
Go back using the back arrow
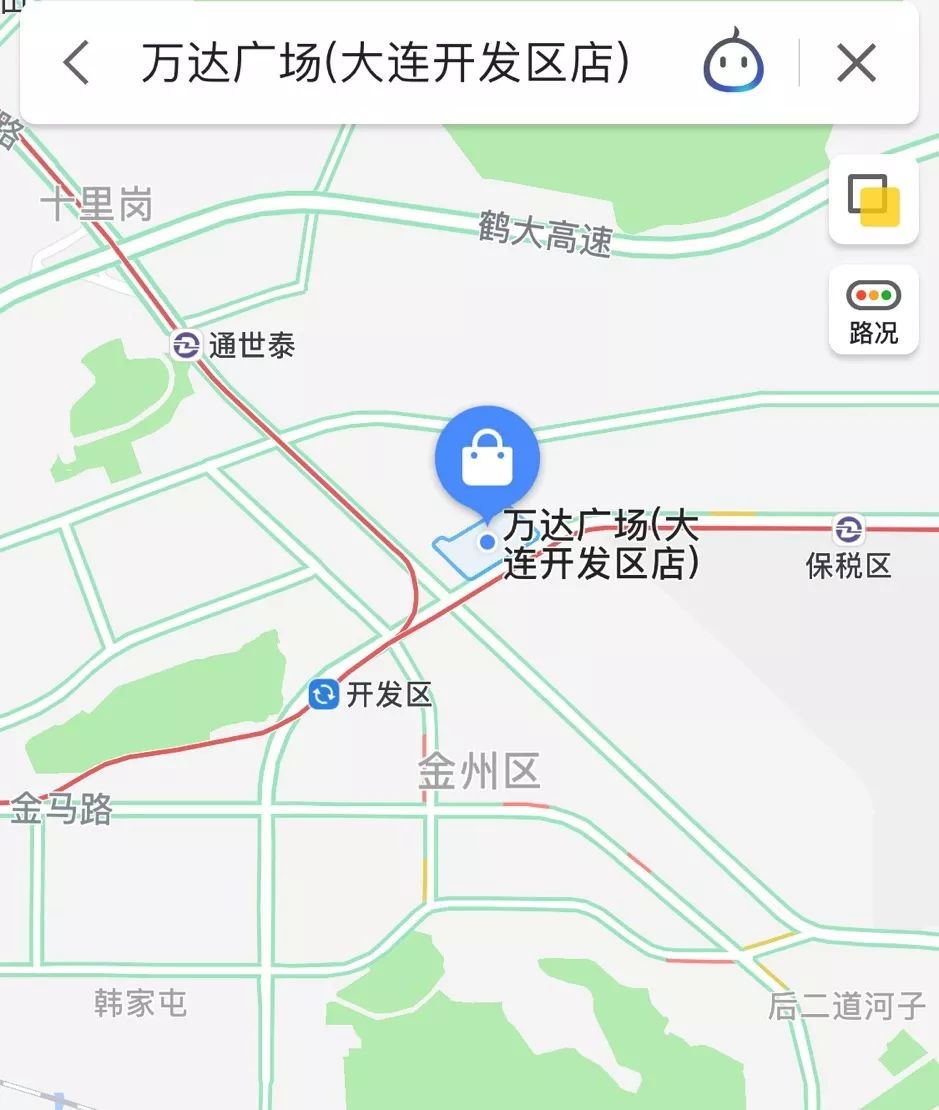click(x=77, y=63)
